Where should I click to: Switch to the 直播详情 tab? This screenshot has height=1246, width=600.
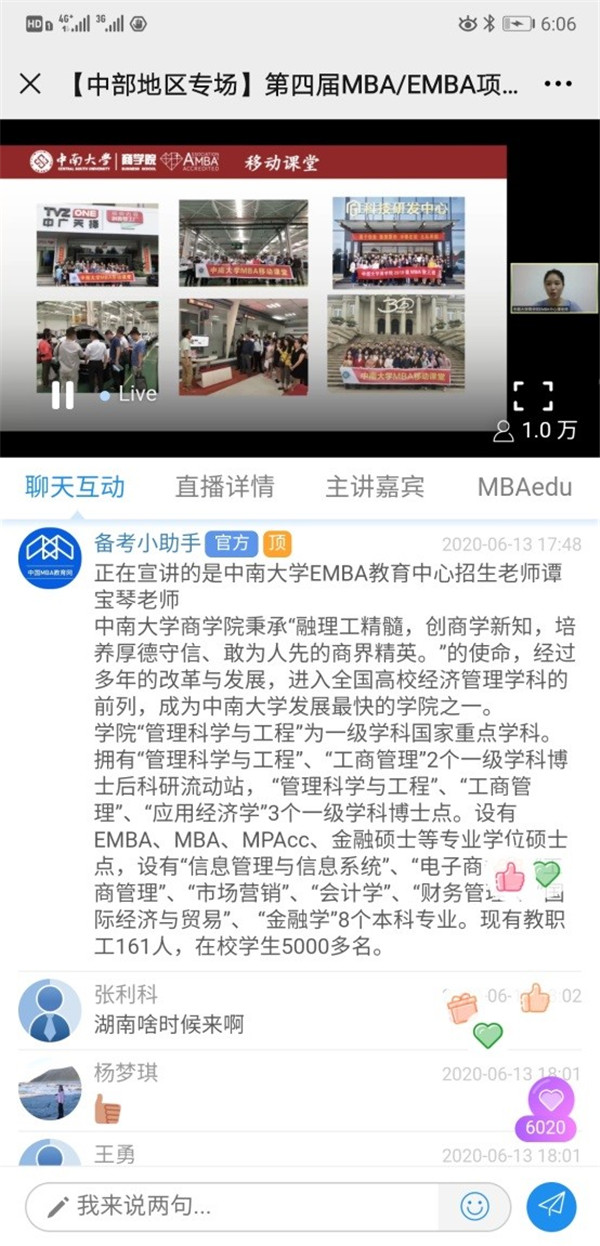(x=225, y=487)
